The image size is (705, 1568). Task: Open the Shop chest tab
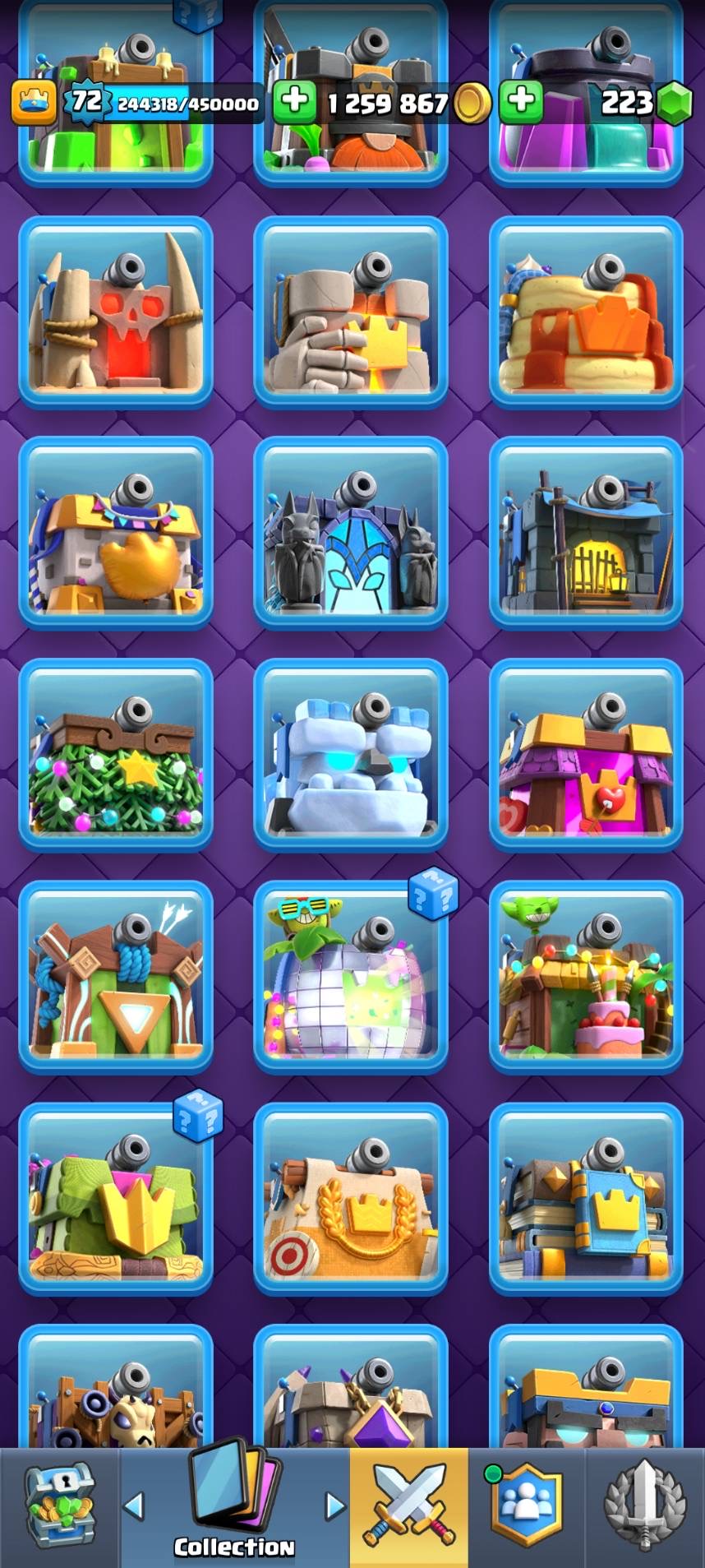click(61, 1506)
